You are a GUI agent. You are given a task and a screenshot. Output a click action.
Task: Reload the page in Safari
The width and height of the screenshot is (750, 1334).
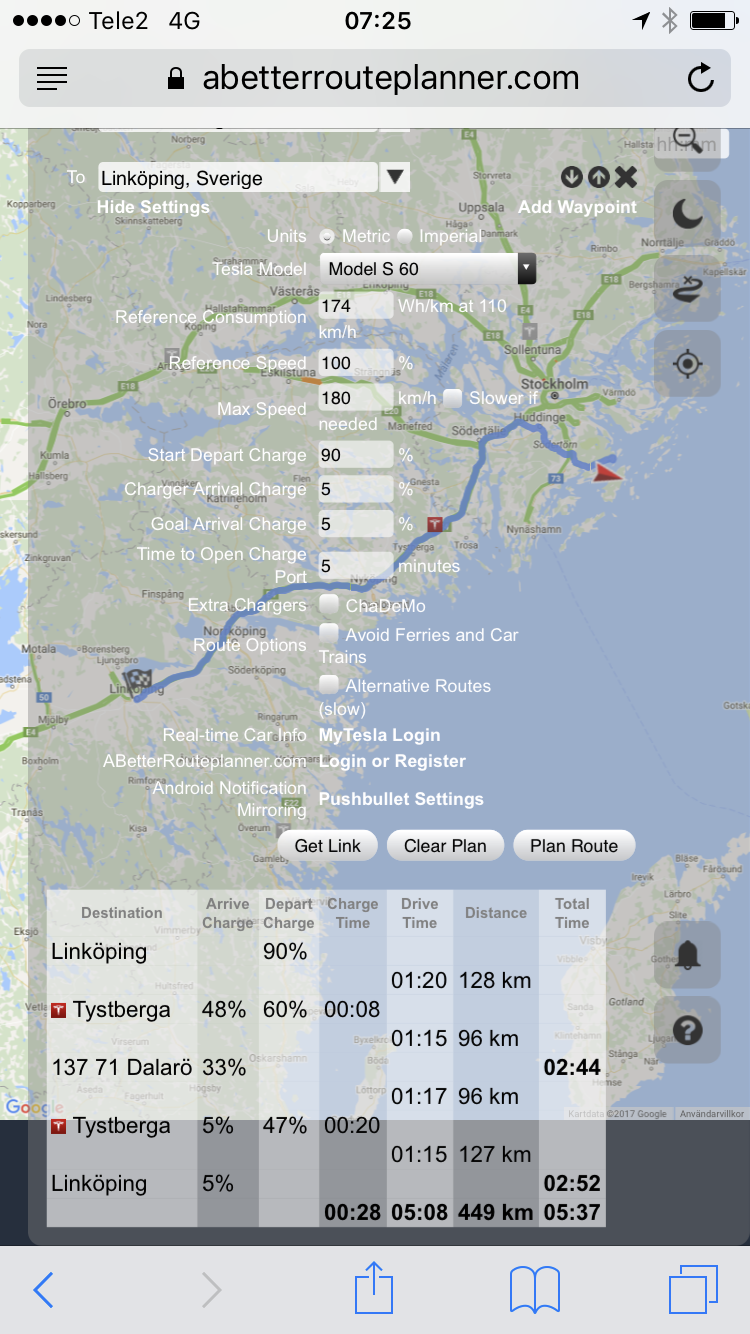pos(701,78)
